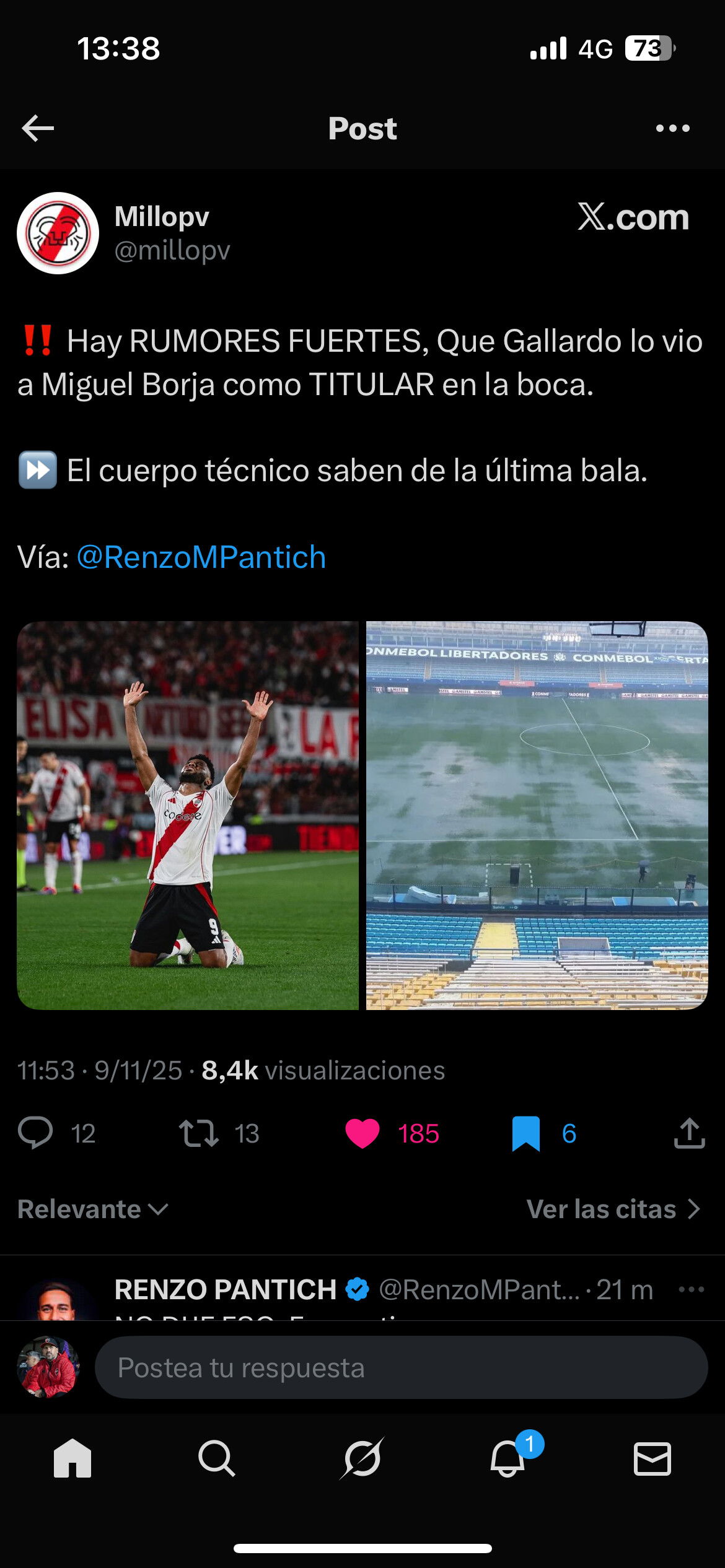Expand the Relevante sort dropdown

pyautogui.click(x=93, y=1209)
